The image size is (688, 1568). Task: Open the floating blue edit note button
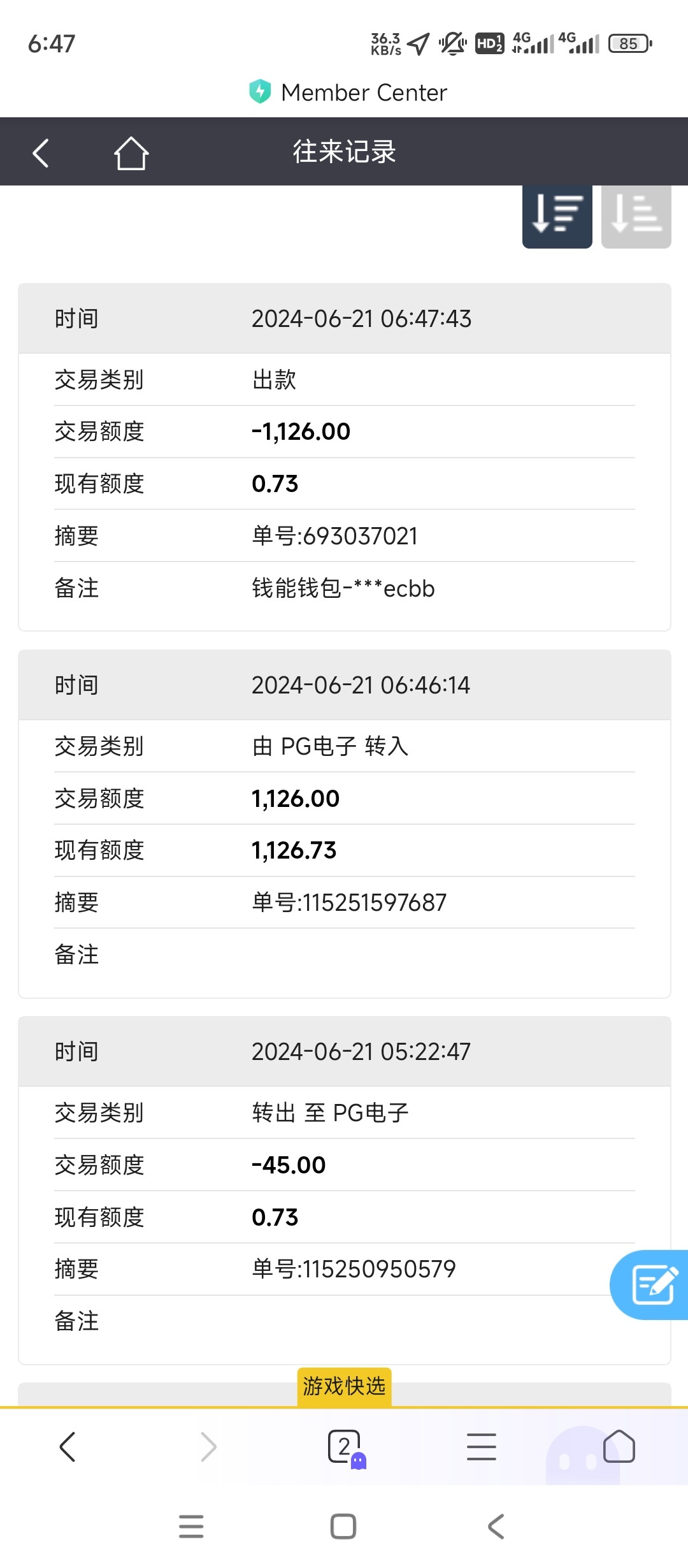click(x=652, y=1285)
